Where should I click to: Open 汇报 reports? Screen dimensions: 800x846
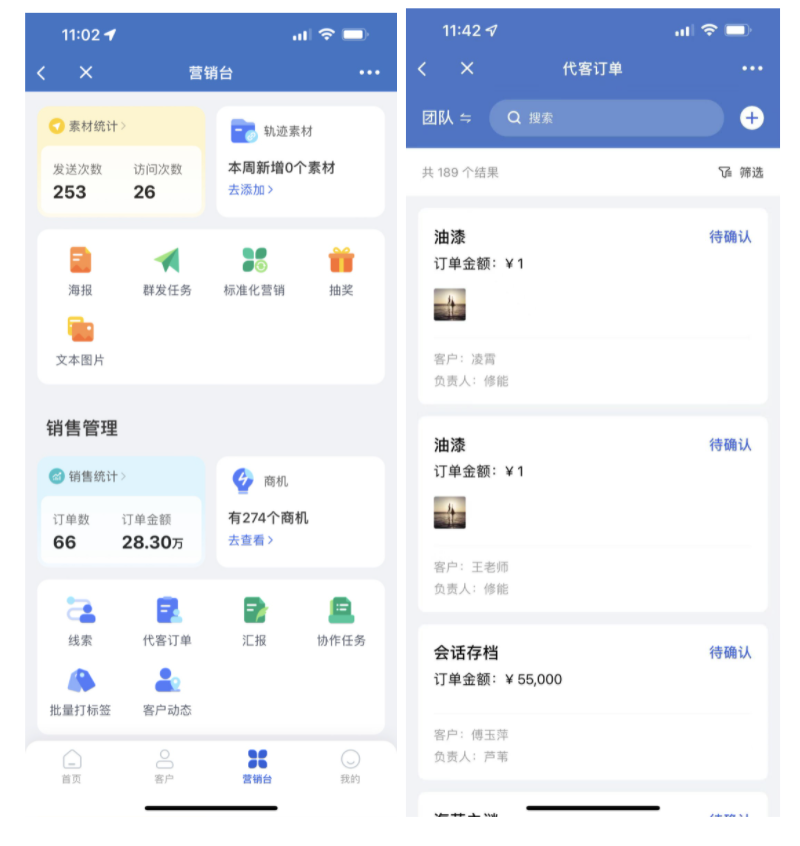[254, 621]
